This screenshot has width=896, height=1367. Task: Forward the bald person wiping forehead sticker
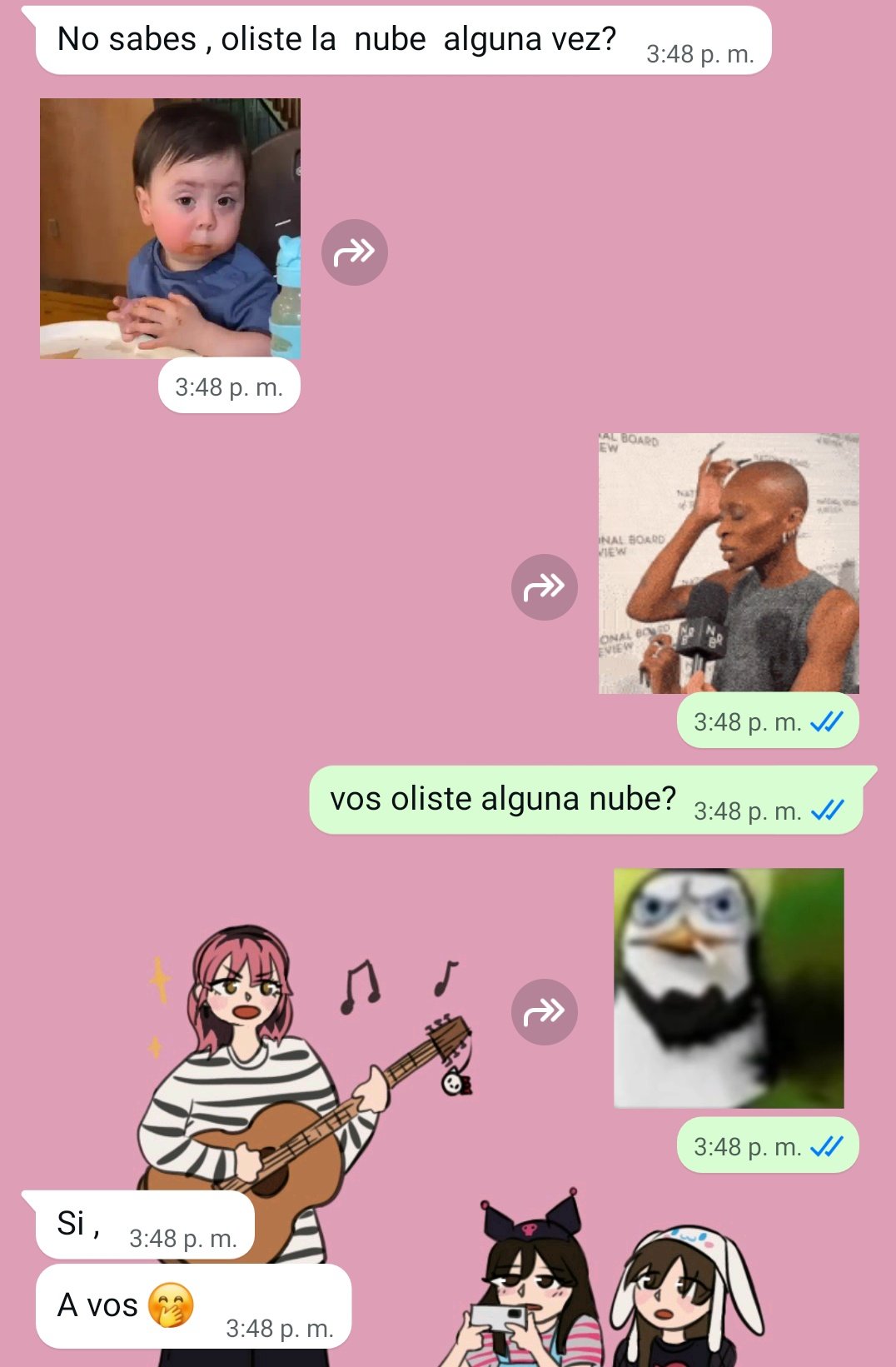click(x=544, y=587)
